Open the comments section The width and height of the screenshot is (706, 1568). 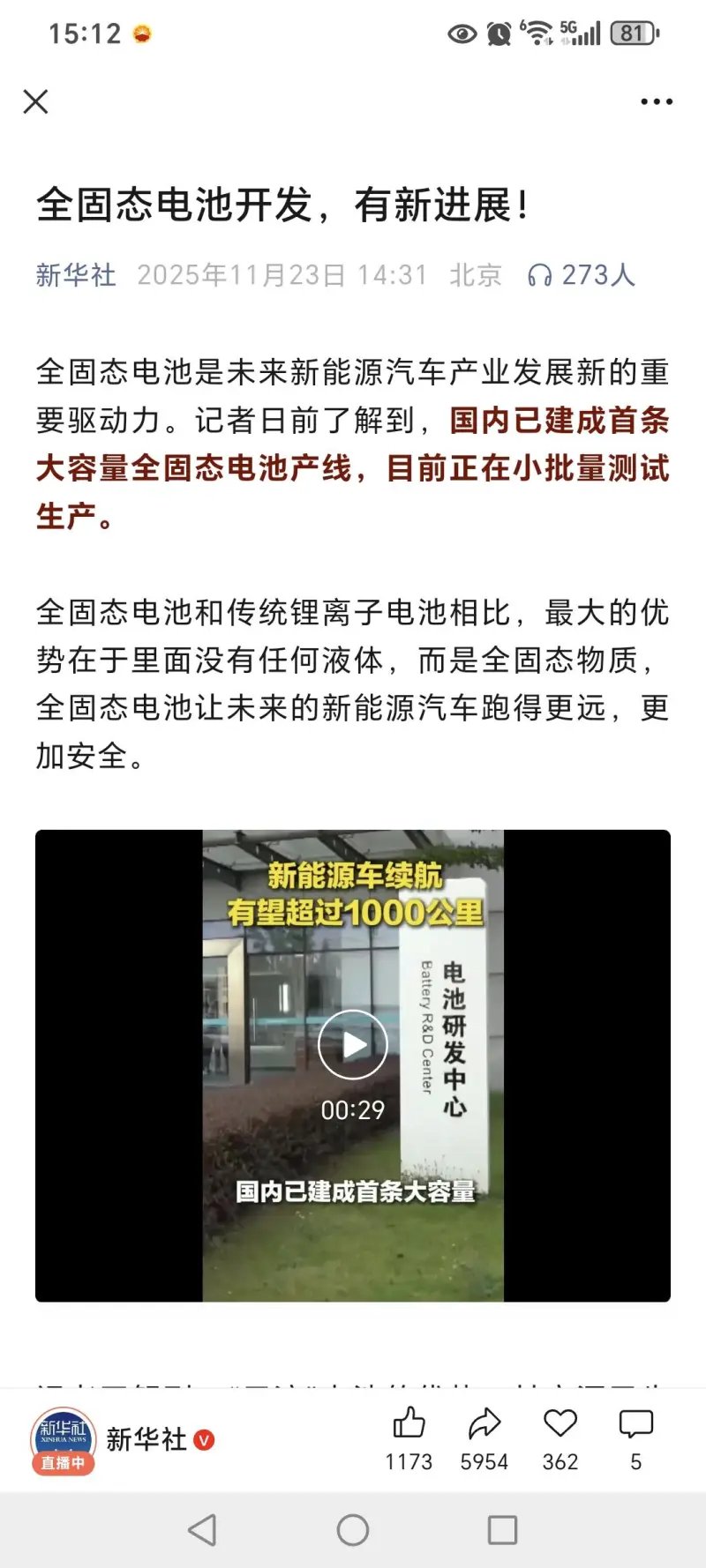(635, 1424)
